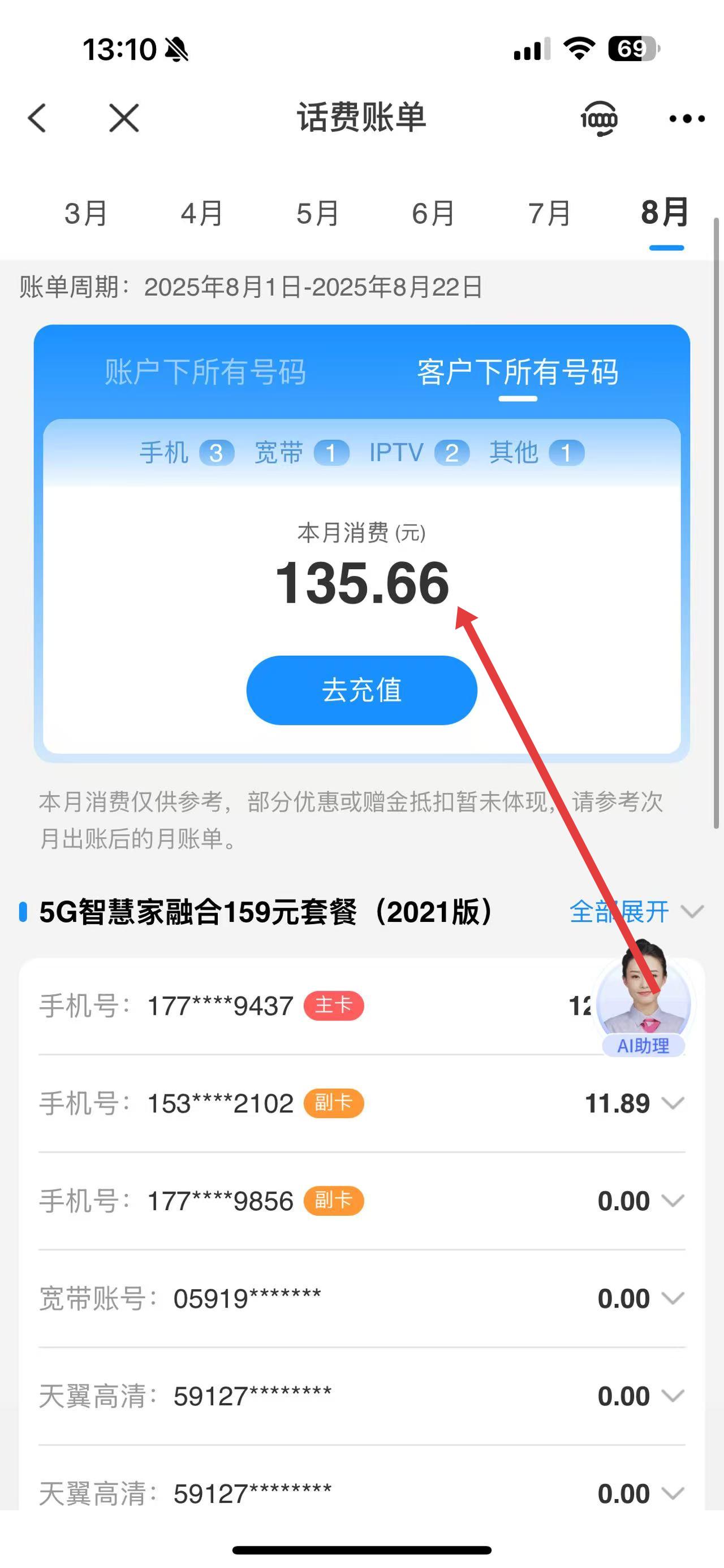Image resolution: width=724 pixels, height=1568 pixels.
Task: Select the 客户下所有号码 tab
Action: 518,372
